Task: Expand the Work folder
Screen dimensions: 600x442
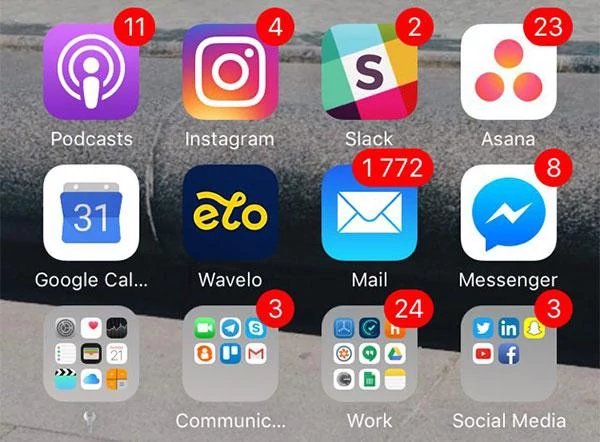Action: coord(369,353)
